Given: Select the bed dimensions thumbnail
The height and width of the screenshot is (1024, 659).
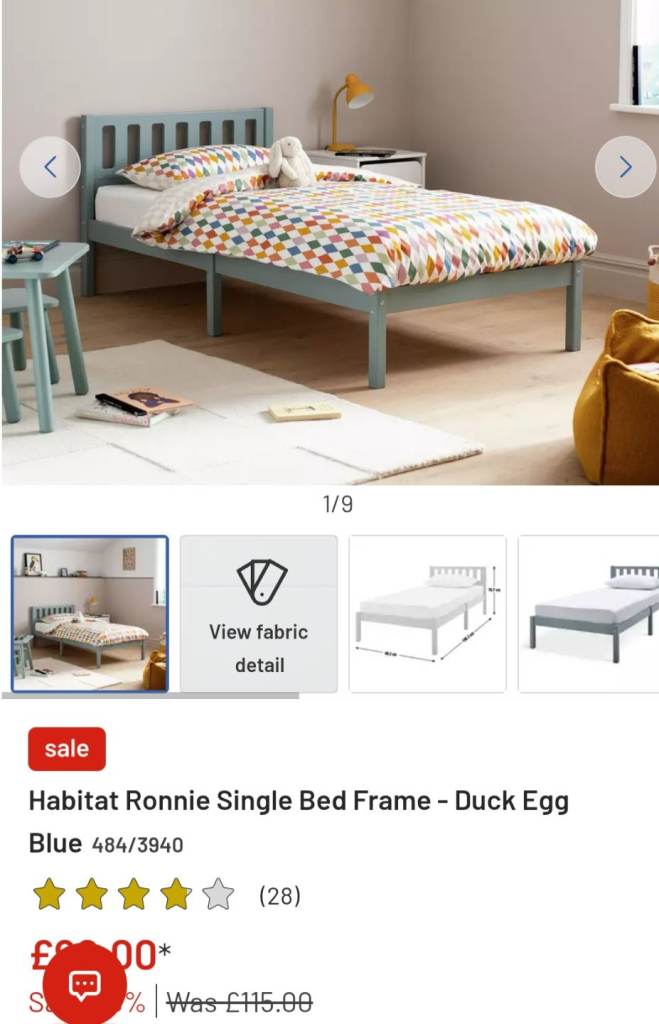Looking at the screenshot, I should point(427,613).
